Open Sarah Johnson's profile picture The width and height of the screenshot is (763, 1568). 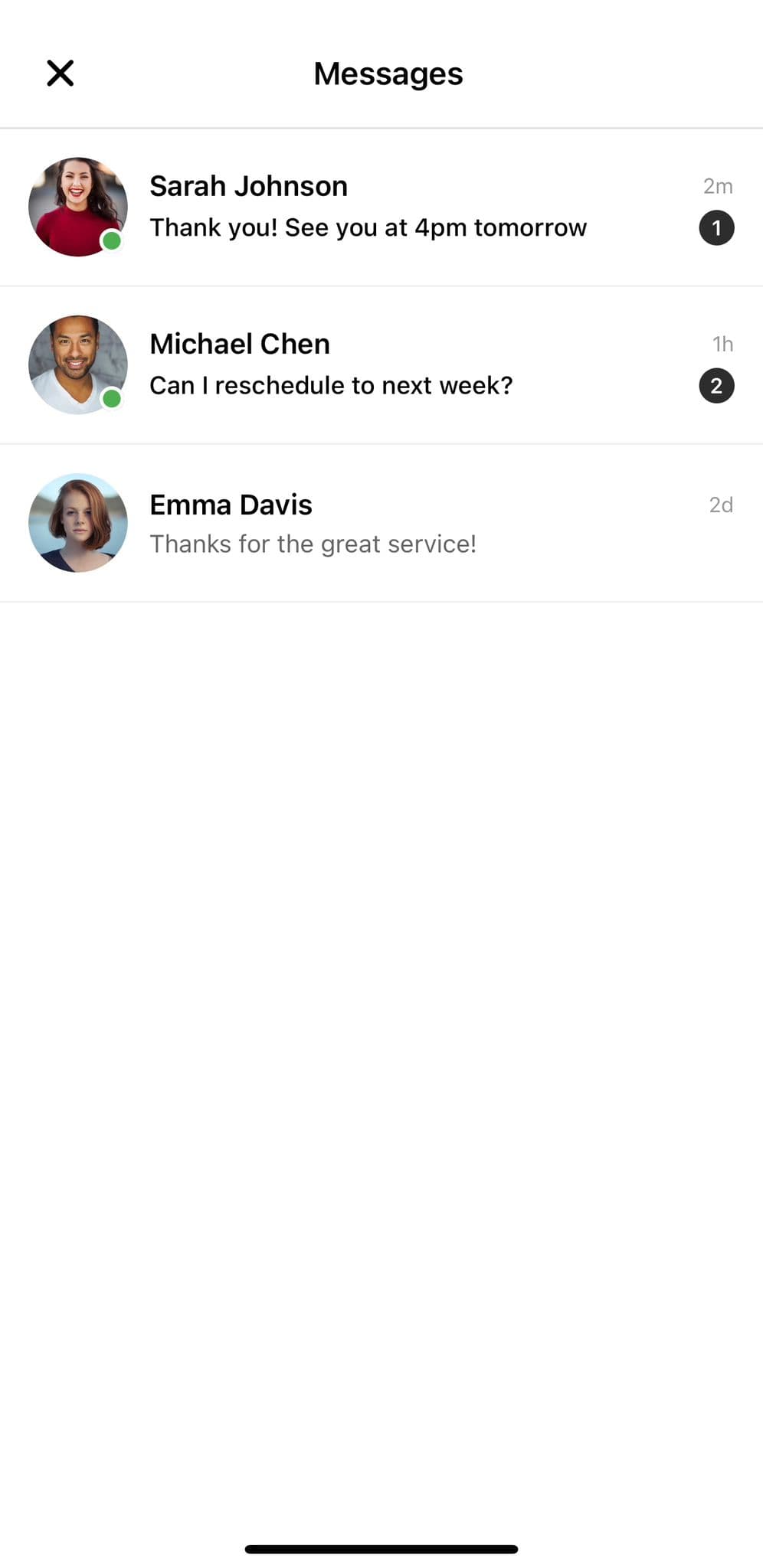click(x=77, y=205)
